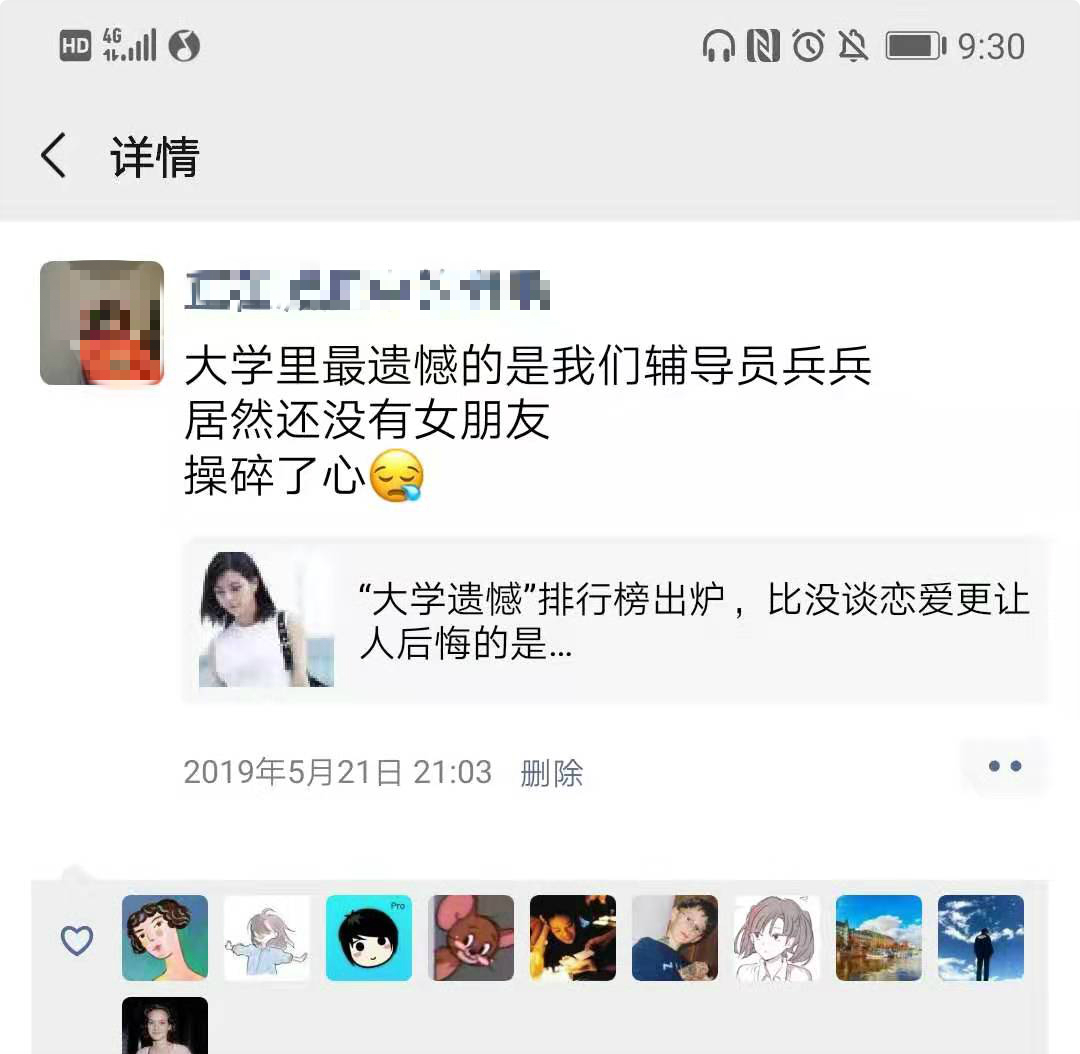Open the two-dot like/comment menu
The width and height of the screenshot is (1080, 1054).
pos(1004,766)
